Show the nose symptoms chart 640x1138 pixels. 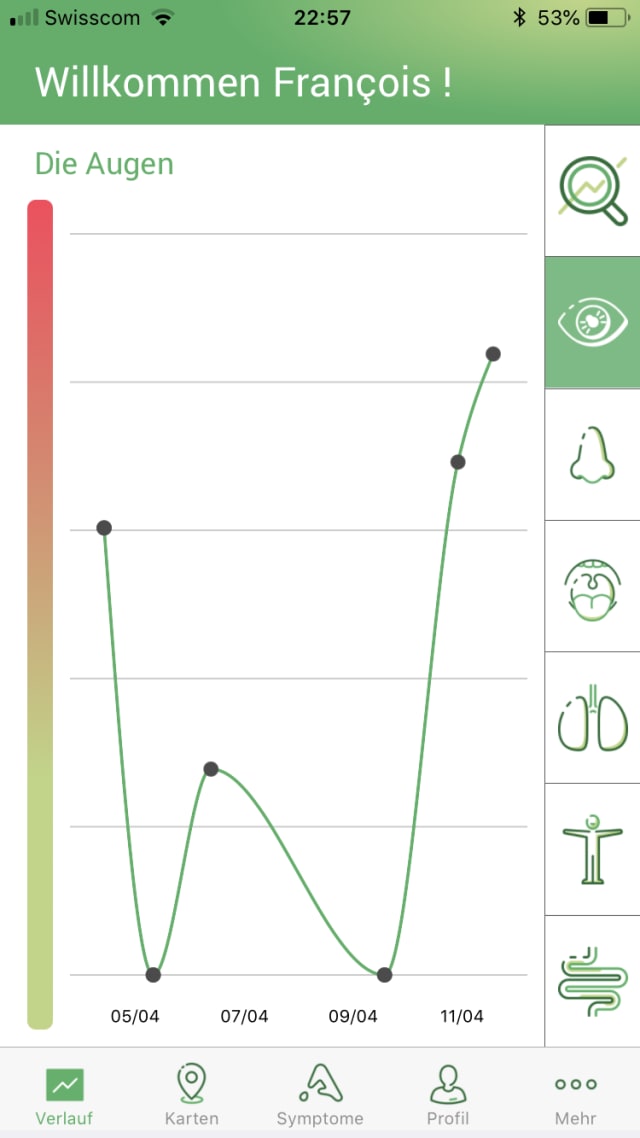click(x=593, y=455)
